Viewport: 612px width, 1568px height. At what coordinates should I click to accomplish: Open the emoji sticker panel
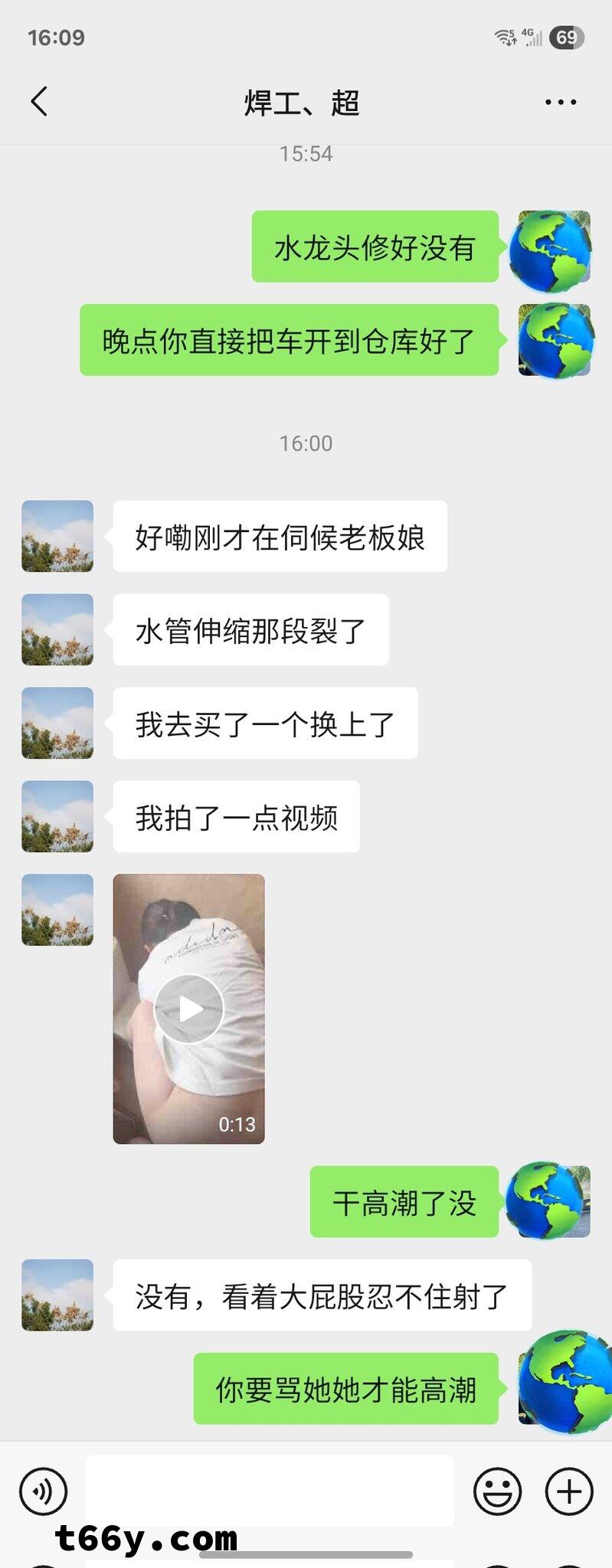pyautogui.click(x=497, y=1491)
